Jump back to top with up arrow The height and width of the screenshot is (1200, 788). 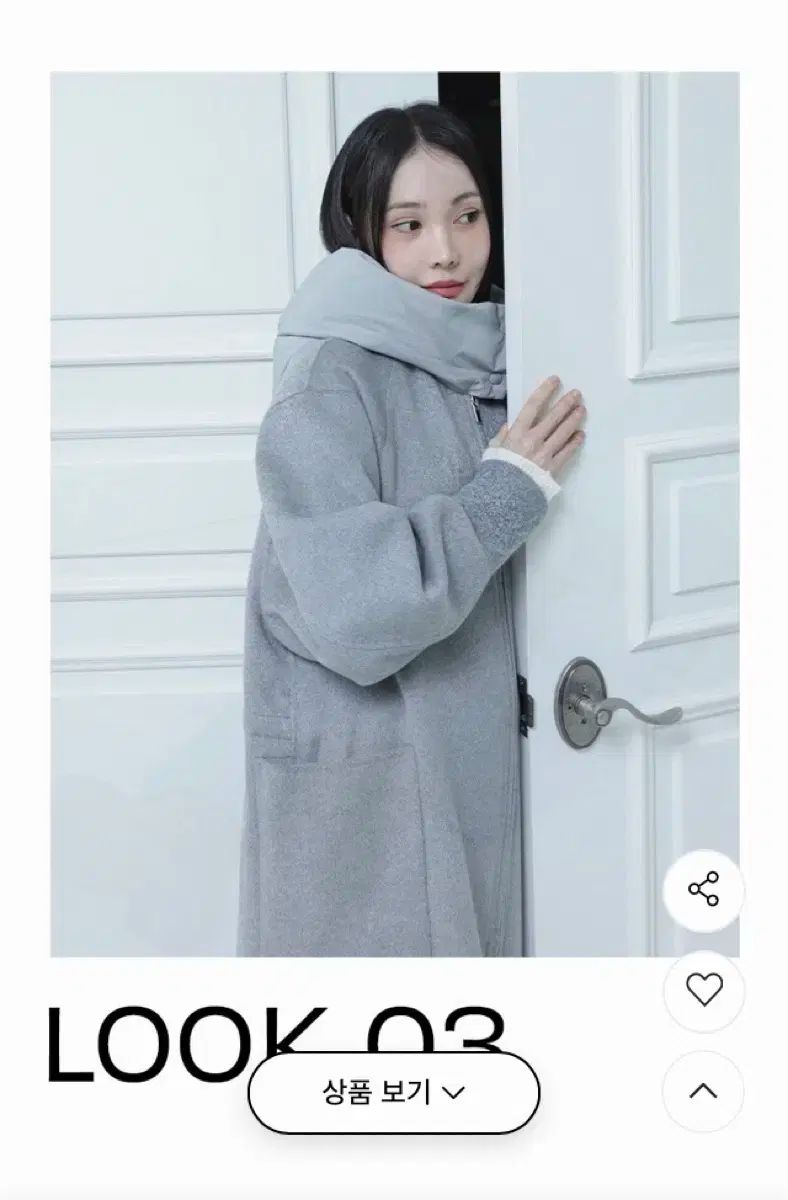(703, 1090)
